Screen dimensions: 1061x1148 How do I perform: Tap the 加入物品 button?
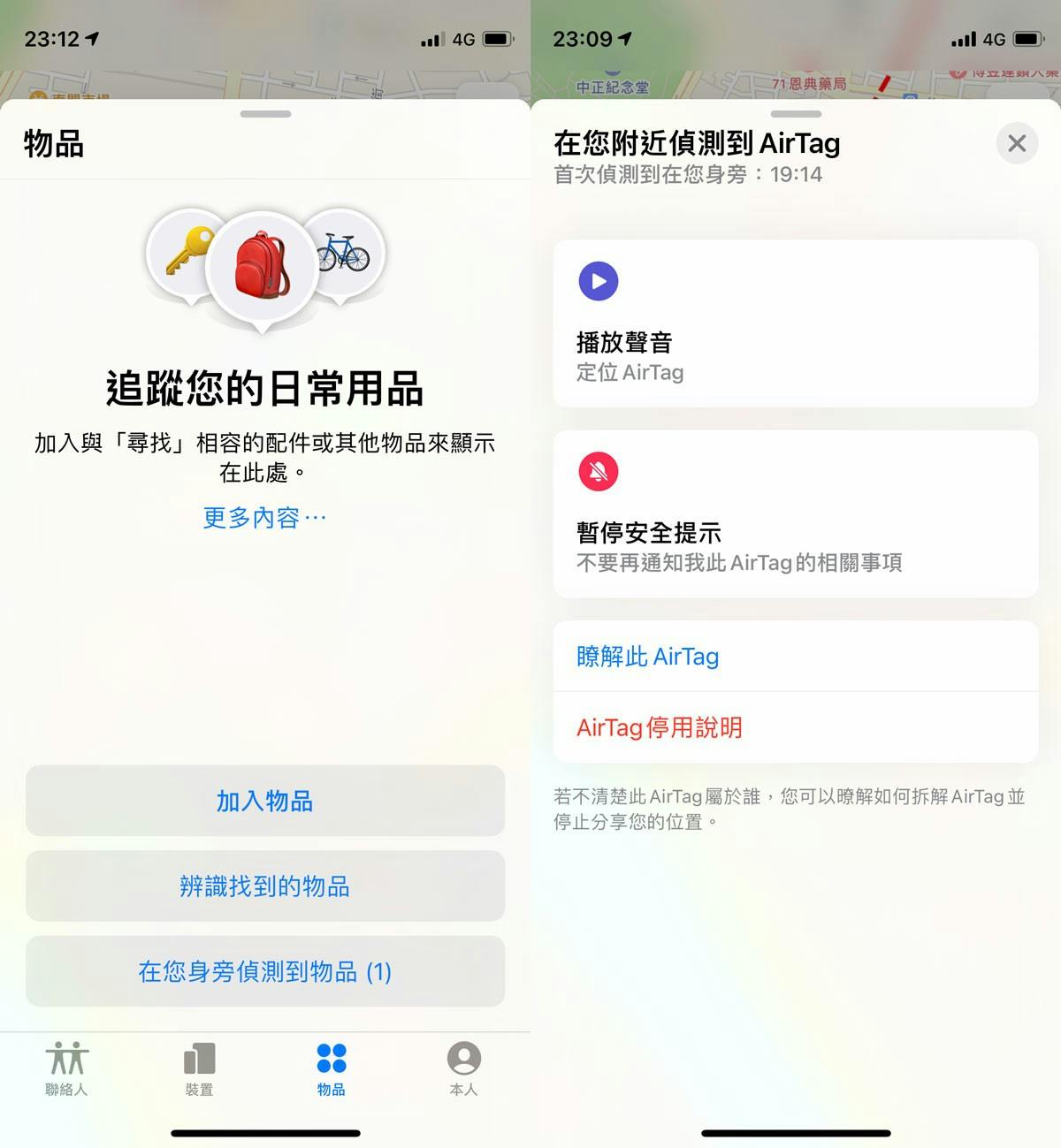click(264, 801)
